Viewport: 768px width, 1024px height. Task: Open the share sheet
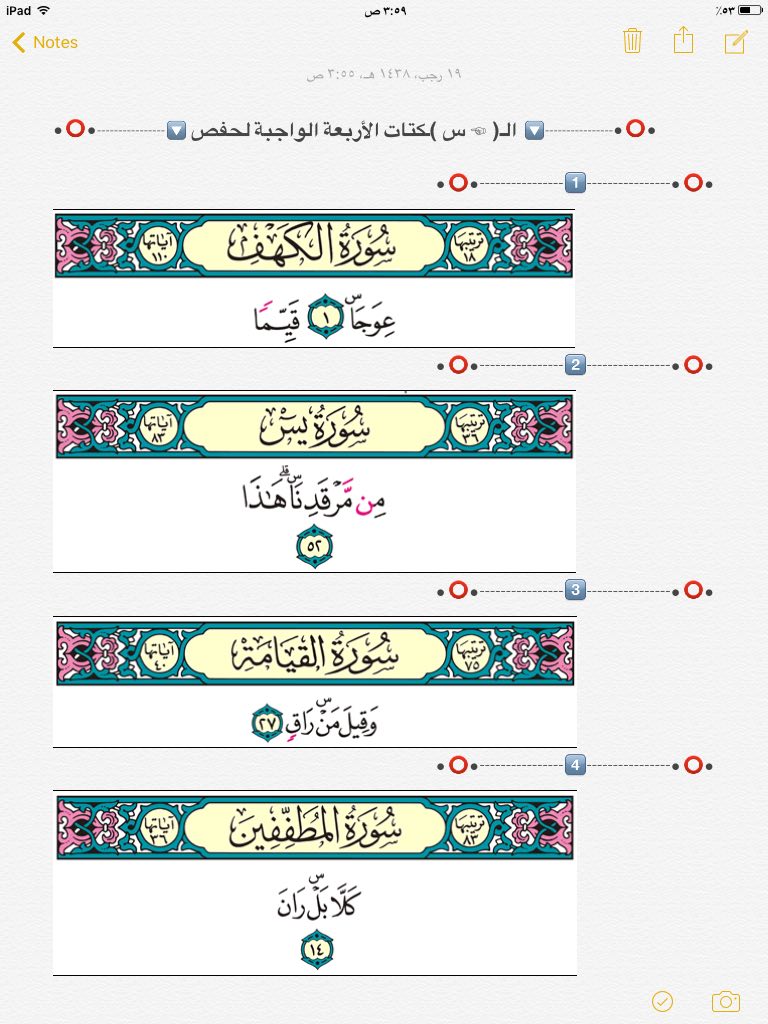(683, 41)
